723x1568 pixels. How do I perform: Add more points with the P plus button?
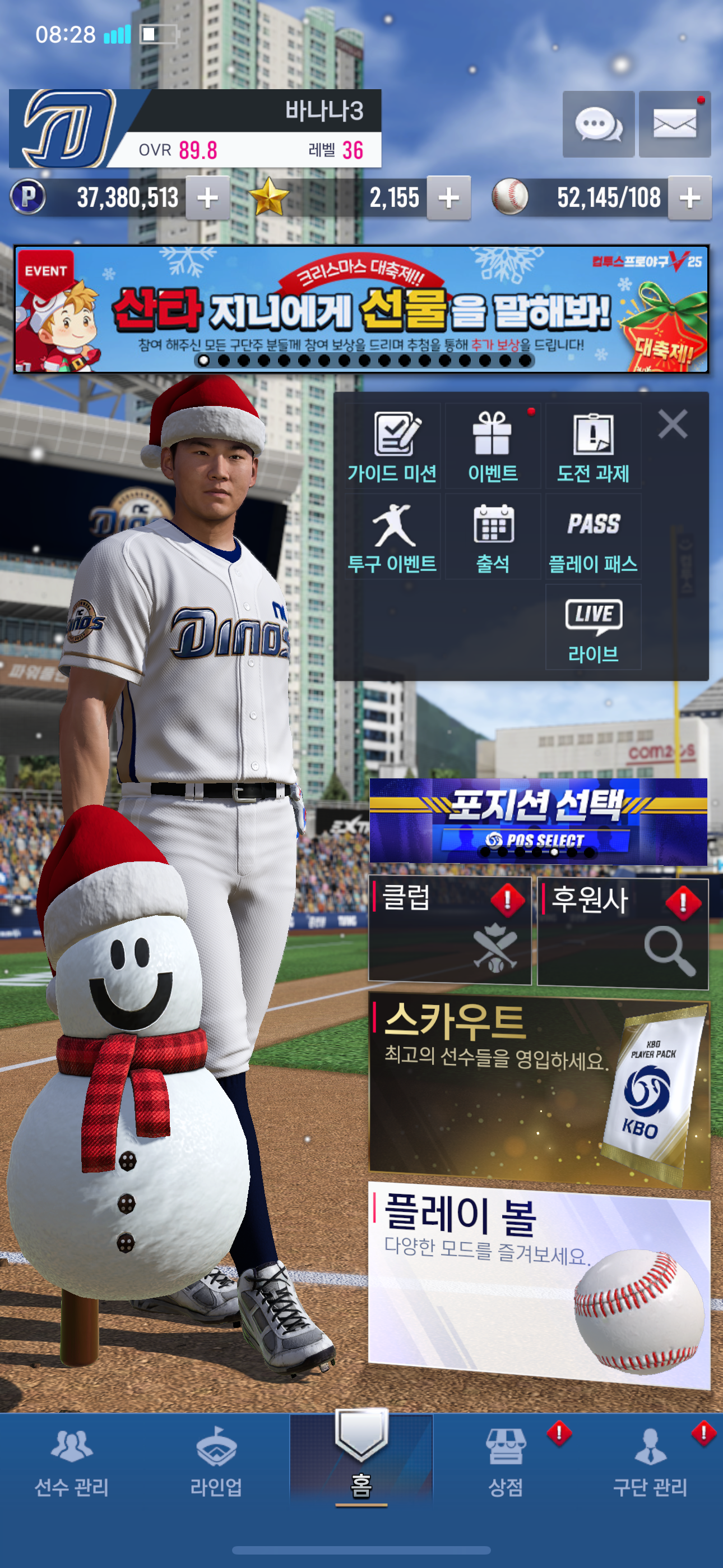click(207, 198)
